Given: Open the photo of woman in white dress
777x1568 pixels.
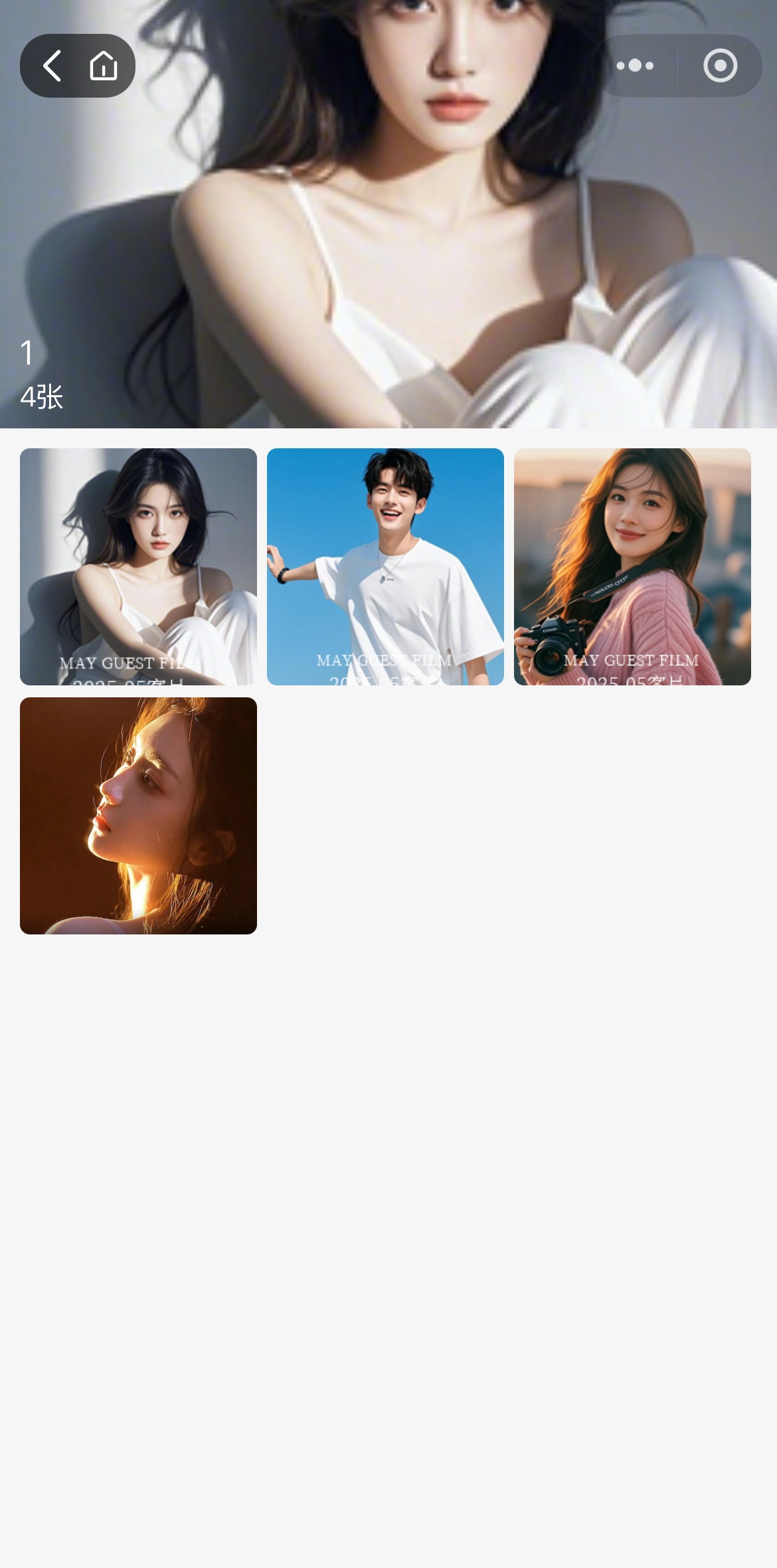Looking at the screenshot, I should 138,566.
